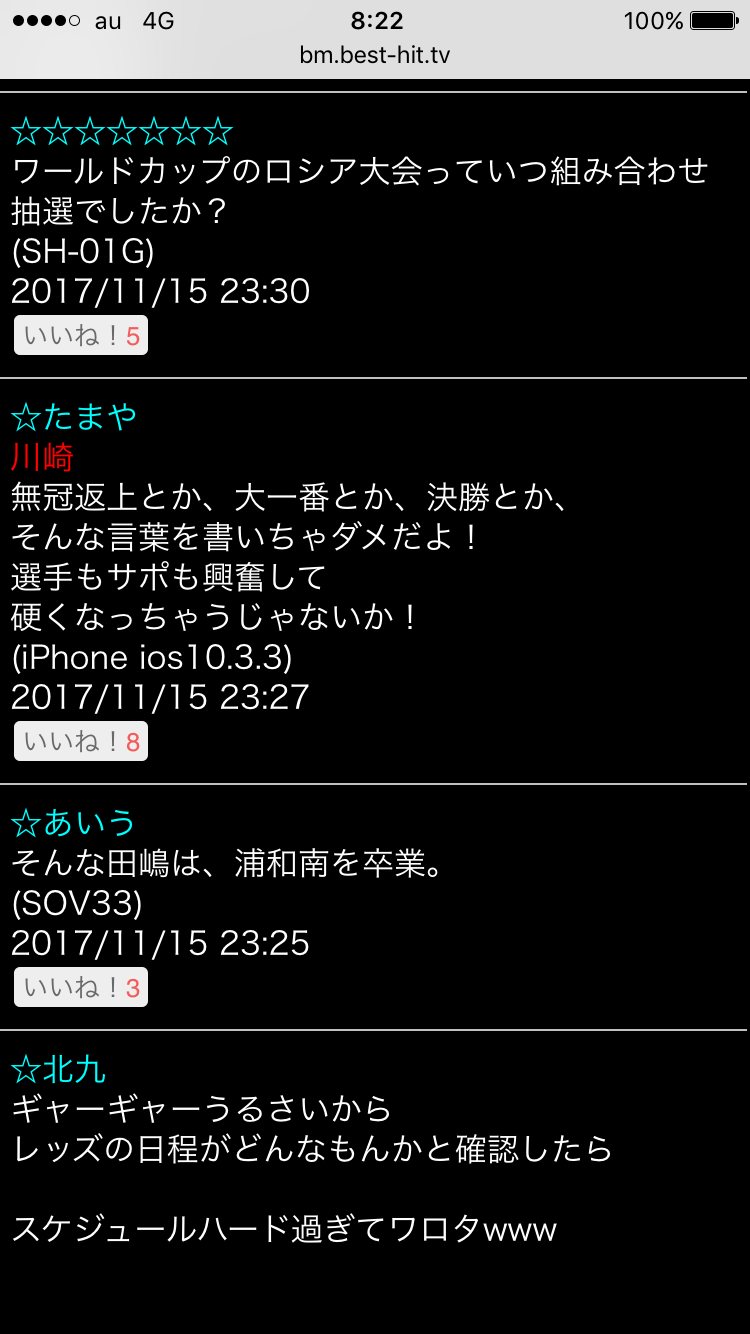
Task: Like the ☆☆☆☆☆☆☆ World Cup draw comment
Action: click(81, 336)
